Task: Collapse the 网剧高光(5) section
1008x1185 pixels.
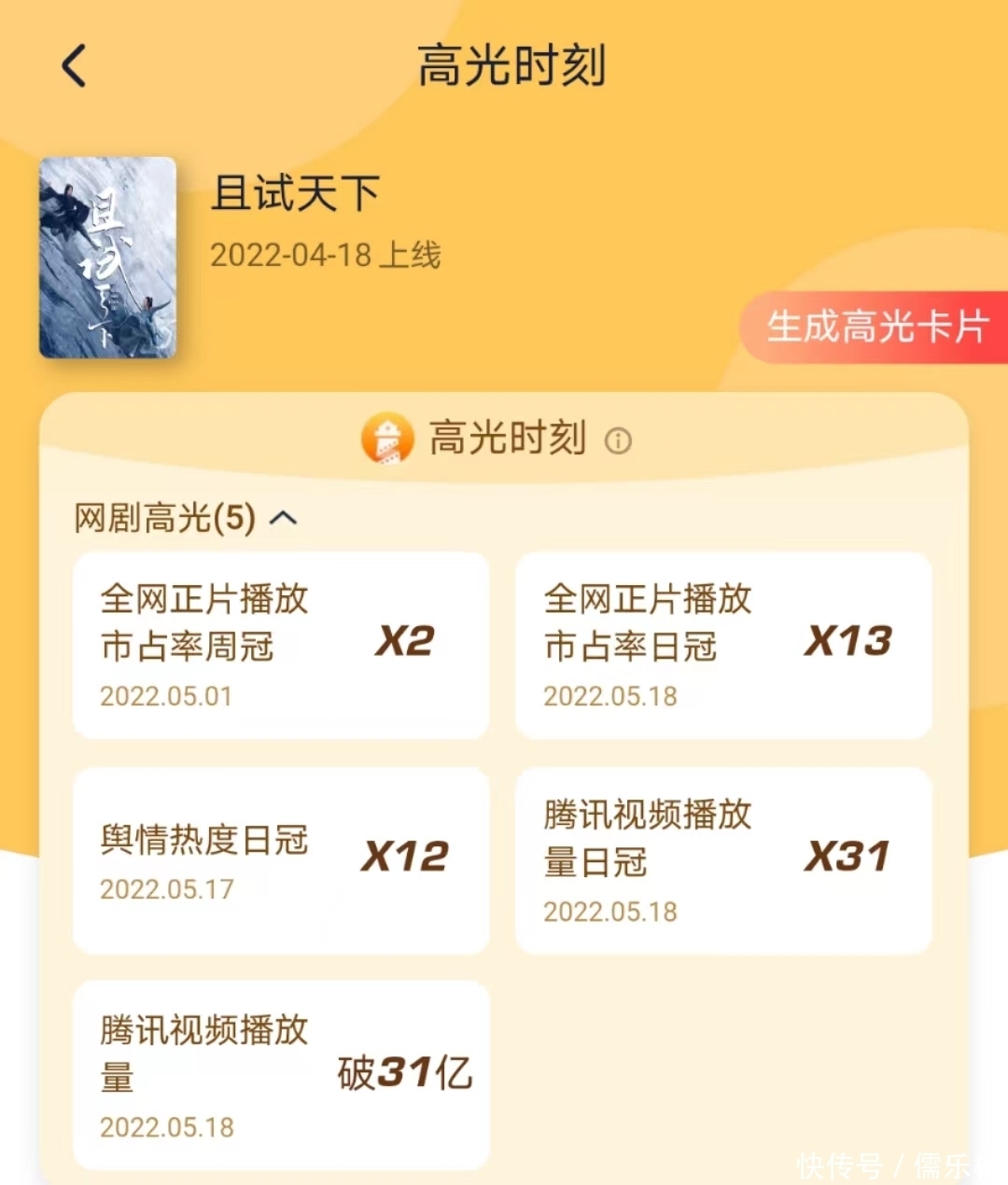Action: [284, 518]
